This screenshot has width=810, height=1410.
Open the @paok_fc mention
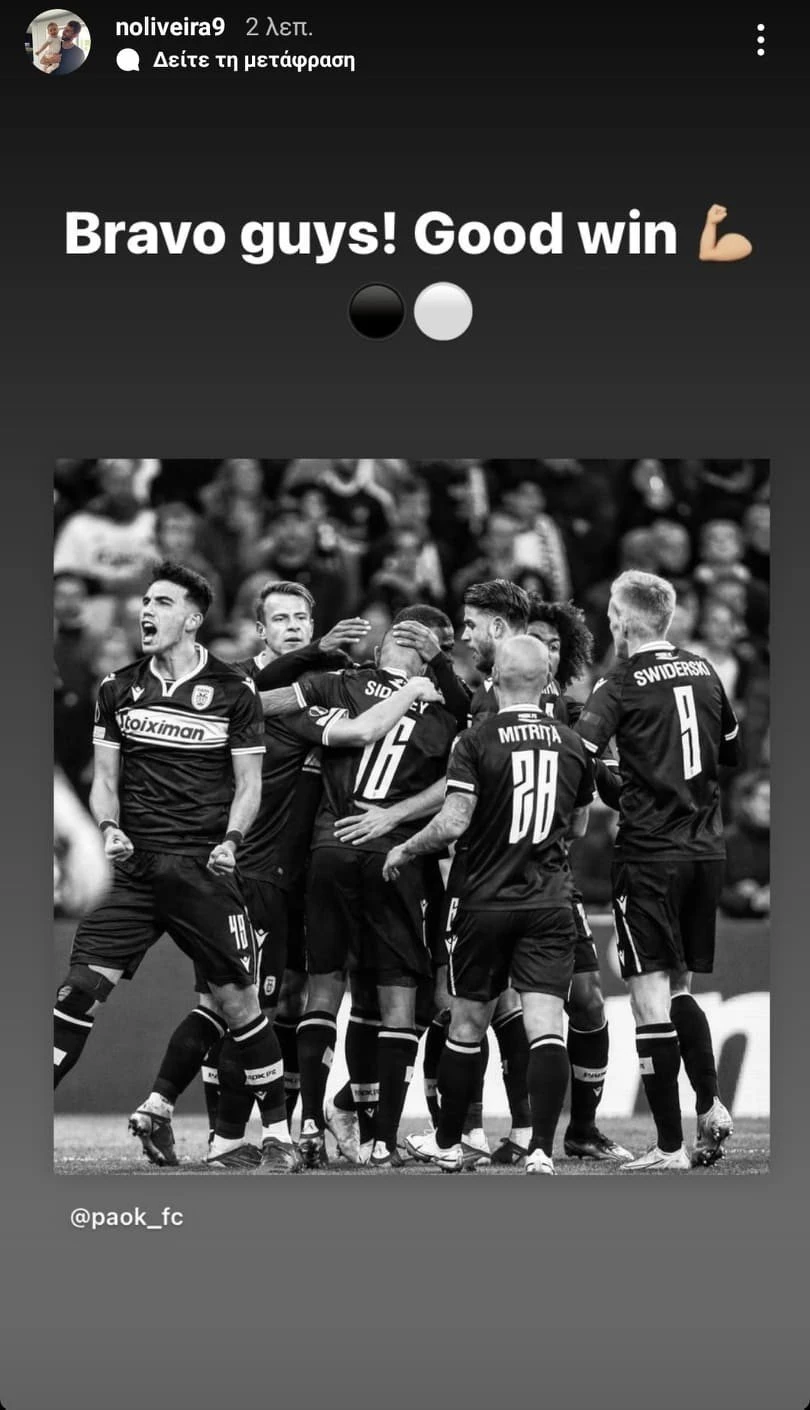click(x=127, y=1217)
